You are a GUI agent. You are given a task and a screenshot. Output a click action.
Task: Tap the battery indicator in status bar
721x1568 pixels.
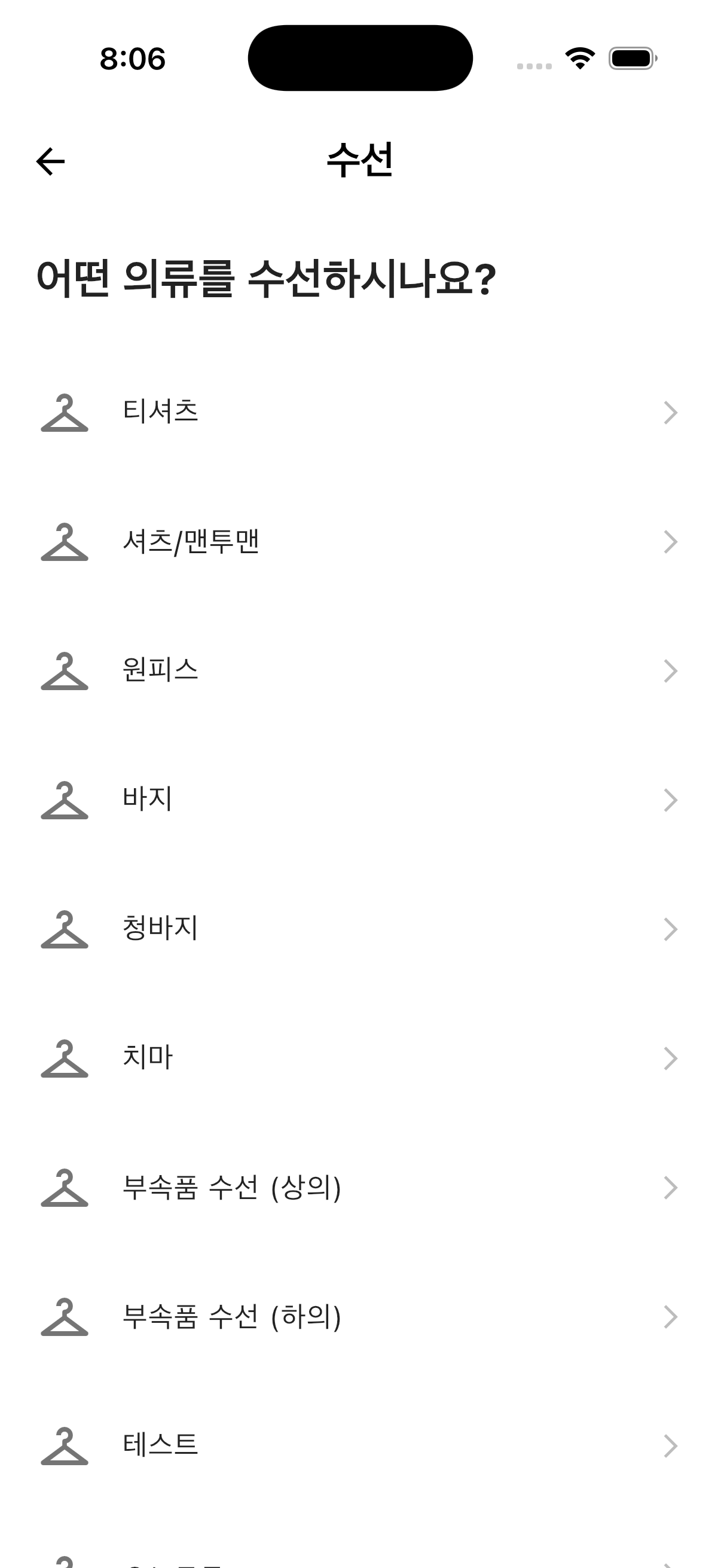[x=631, y=59]
